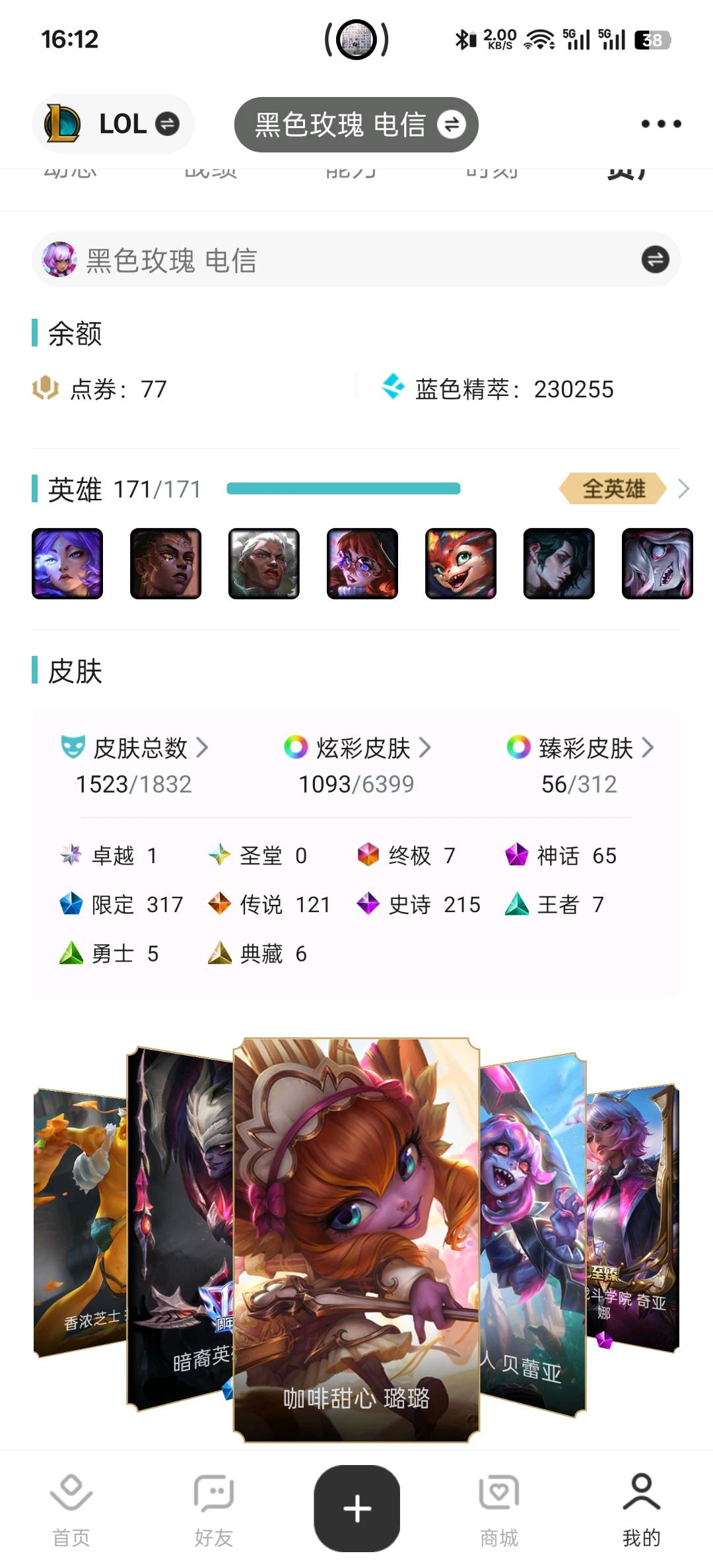The width and height of the screenshot is (713, 1568).
Task: Select the 暗裔 skin card
Action: pyautogui.click(x=180, y=1227)
